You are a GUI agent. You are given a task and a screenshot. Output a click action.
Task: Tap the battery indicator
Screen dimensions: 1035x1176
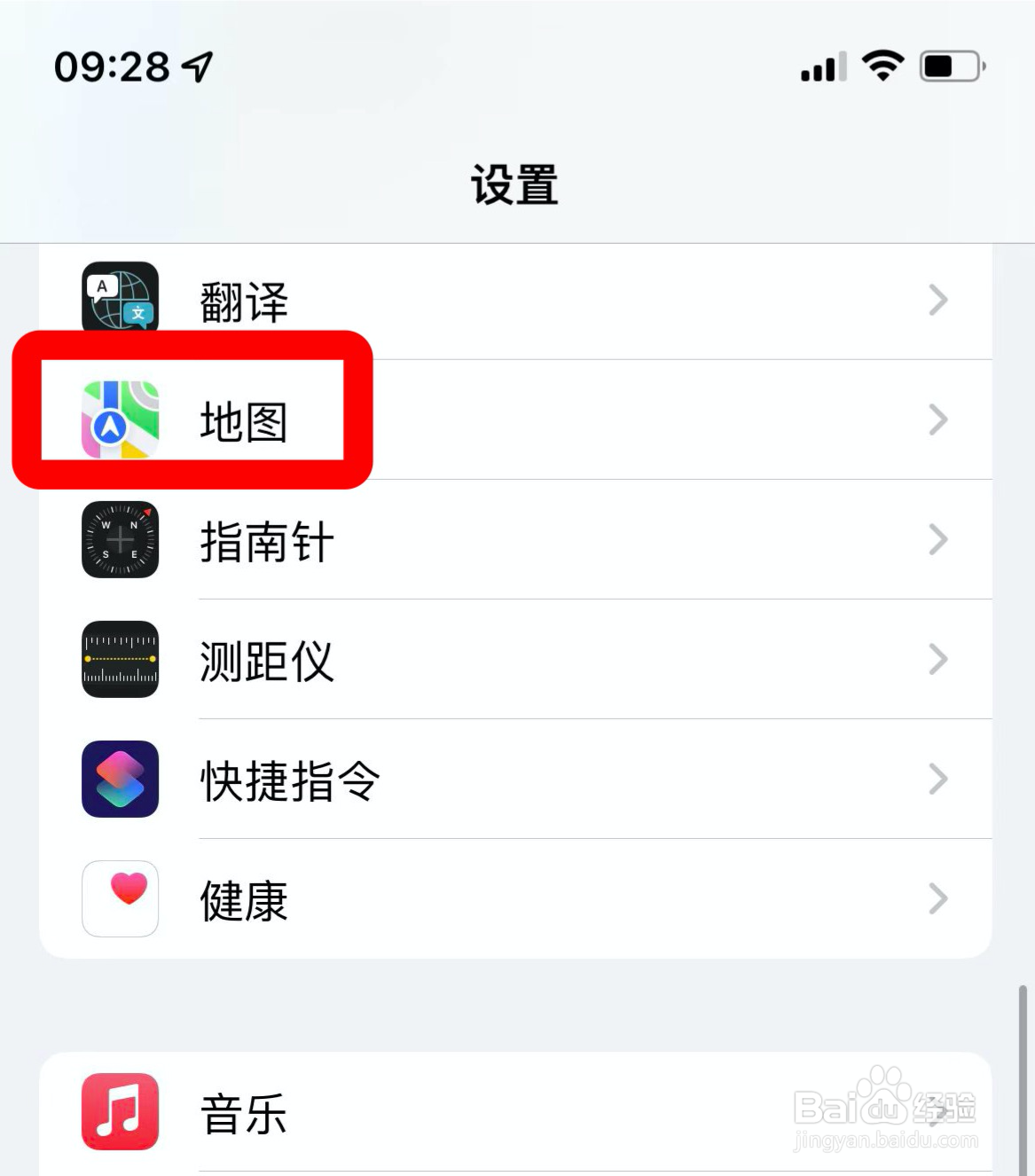click(949, 65)
